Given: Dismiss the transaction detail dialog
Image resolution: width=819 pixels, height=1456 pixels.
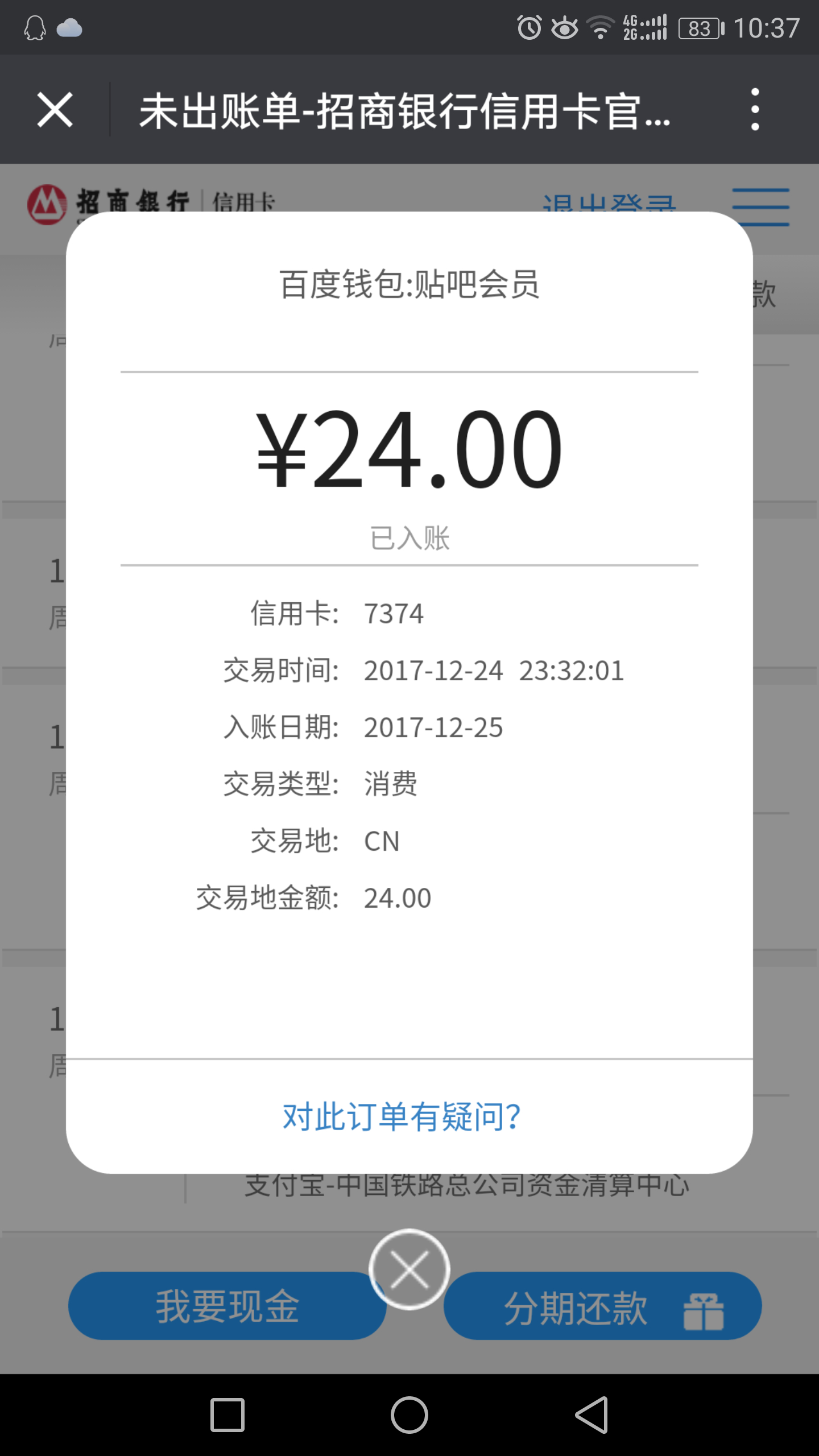Looking at the screenshot, I should (409, 1269).
